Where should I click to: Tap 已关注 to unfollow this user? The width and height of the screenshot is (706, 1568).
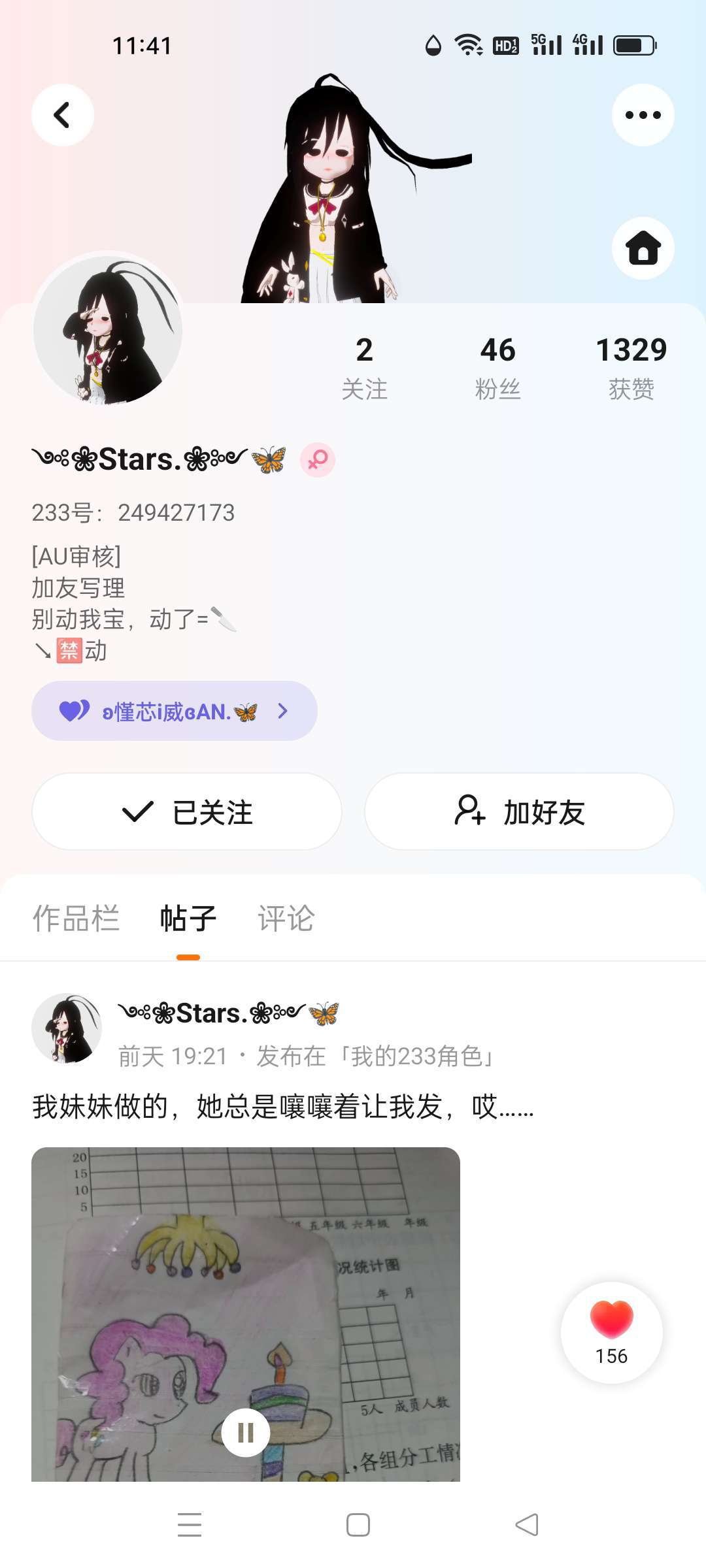tap(187, 811)
